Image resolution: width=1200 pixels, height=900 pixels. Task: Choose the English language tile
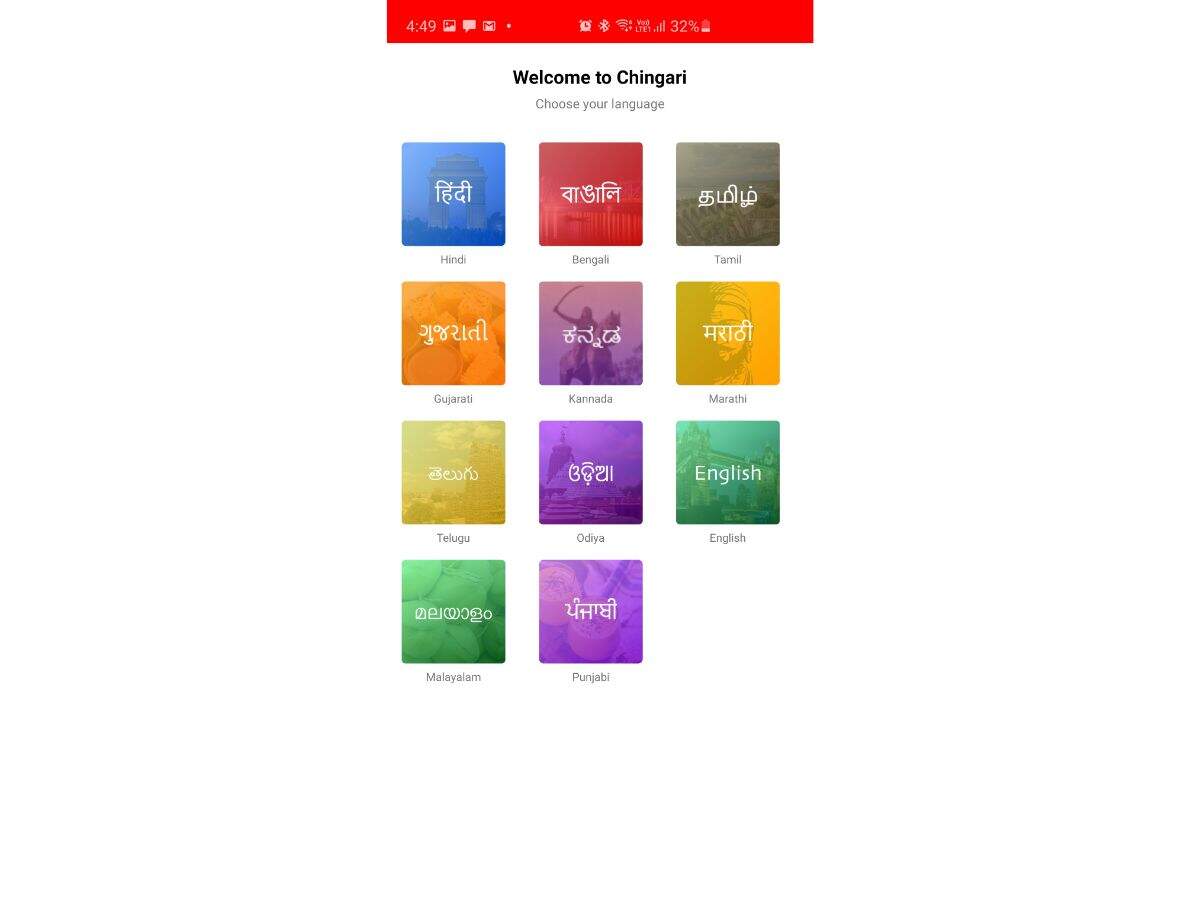[727, 472]
